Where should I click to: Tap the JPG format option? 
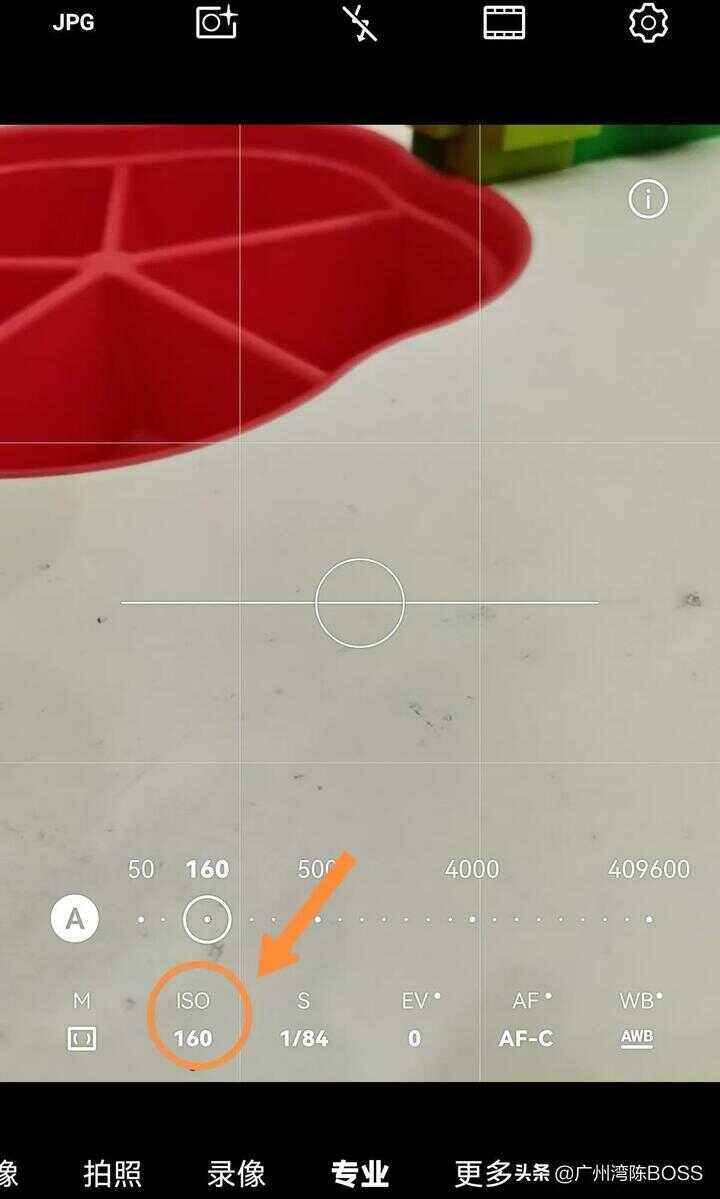pos(73,22)
